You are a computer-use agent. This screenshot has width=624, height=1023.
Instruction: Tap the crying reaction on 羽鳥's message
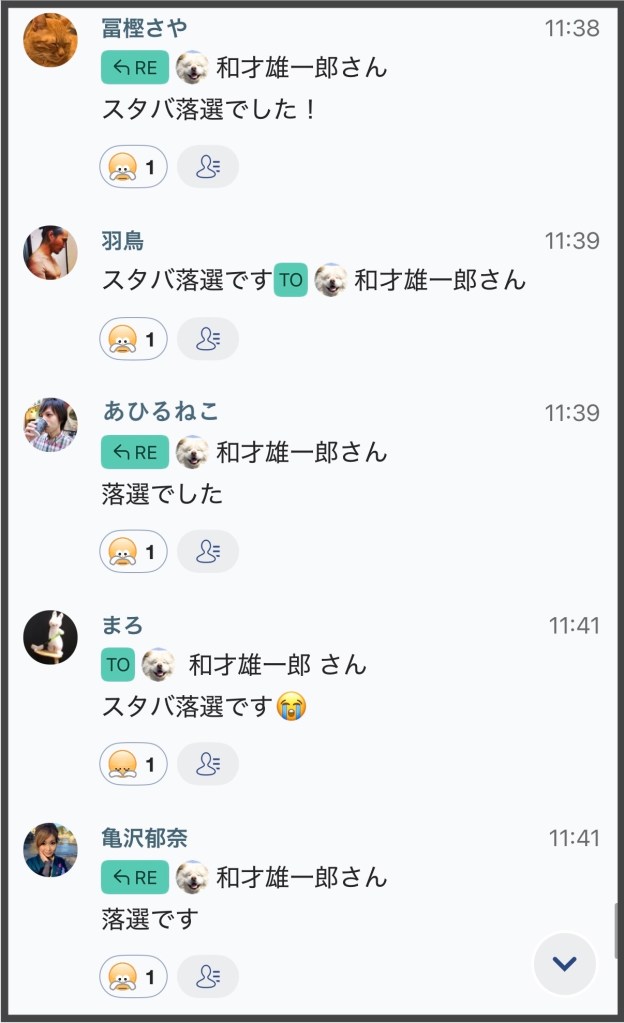[x=133, y=339]
